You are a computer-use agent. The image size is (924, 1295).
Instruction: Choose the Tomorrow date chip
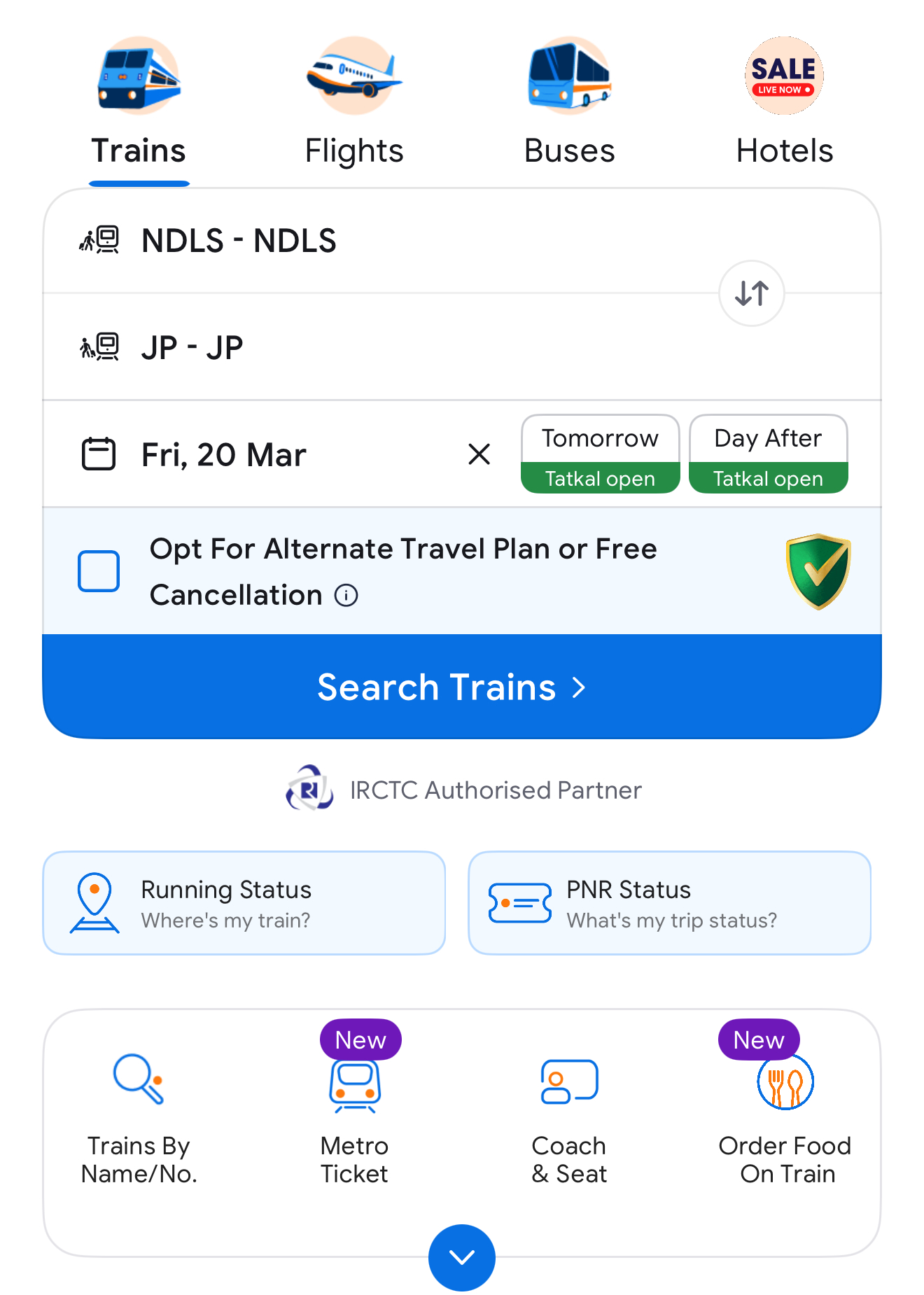coord(600,454)
